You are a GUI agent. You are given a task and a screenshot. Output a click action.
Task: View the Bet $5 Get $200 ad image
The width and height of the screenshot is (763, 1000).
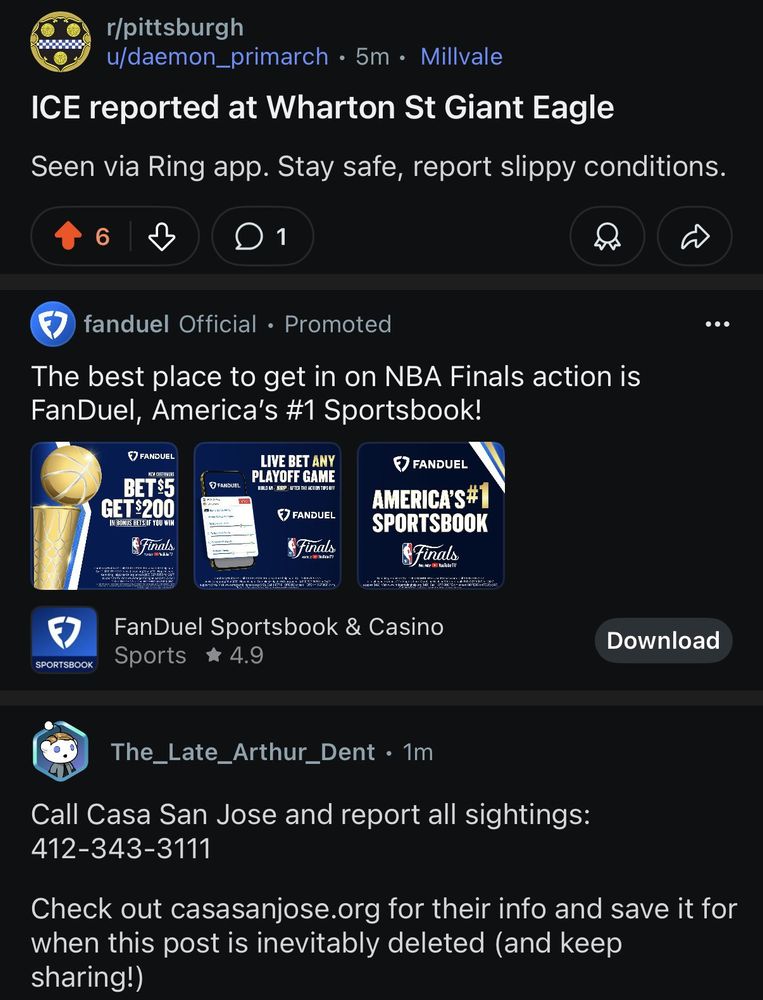click(x=104, y=516)
